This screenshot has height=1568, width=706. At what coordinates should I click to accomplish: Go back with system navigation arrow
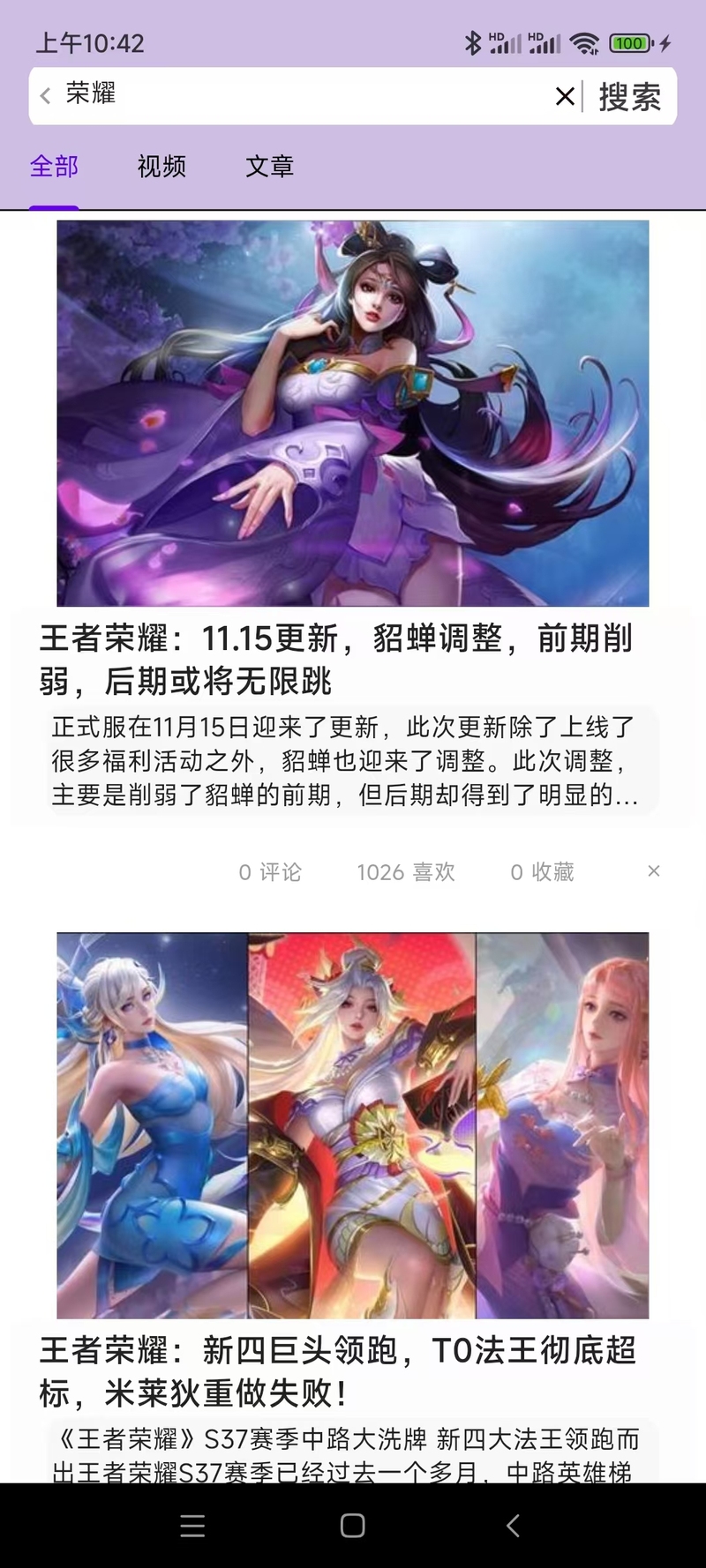[x=513, y=1525]
